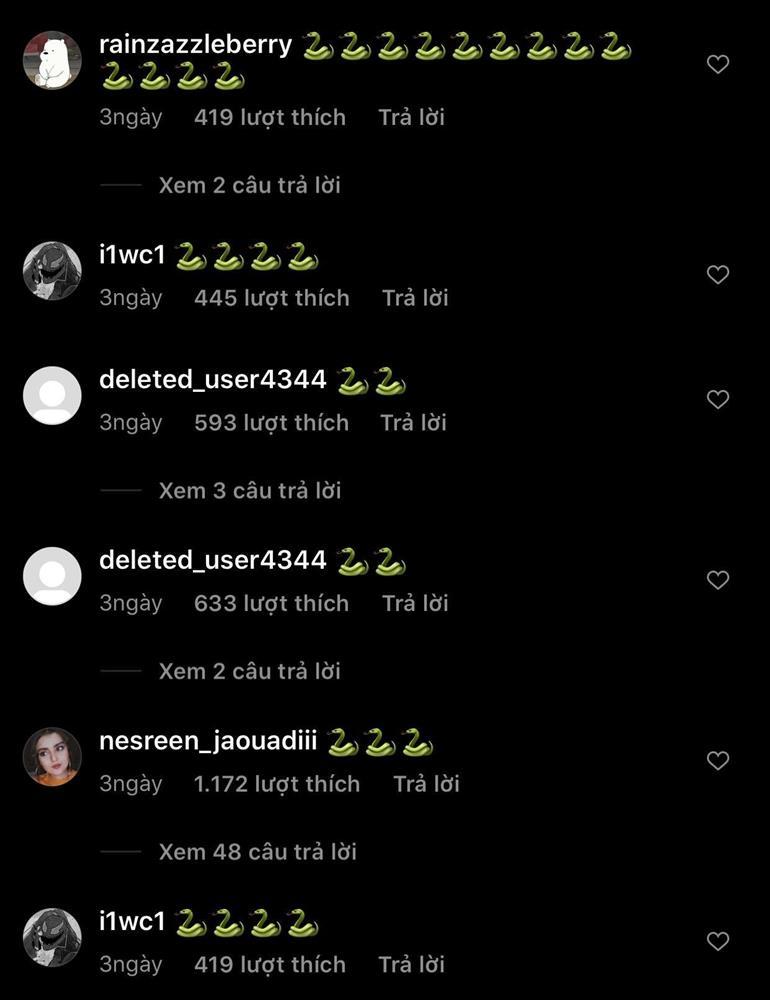
Task: Like i1wc1's comment with 419 likes
Action: [718, 941]
